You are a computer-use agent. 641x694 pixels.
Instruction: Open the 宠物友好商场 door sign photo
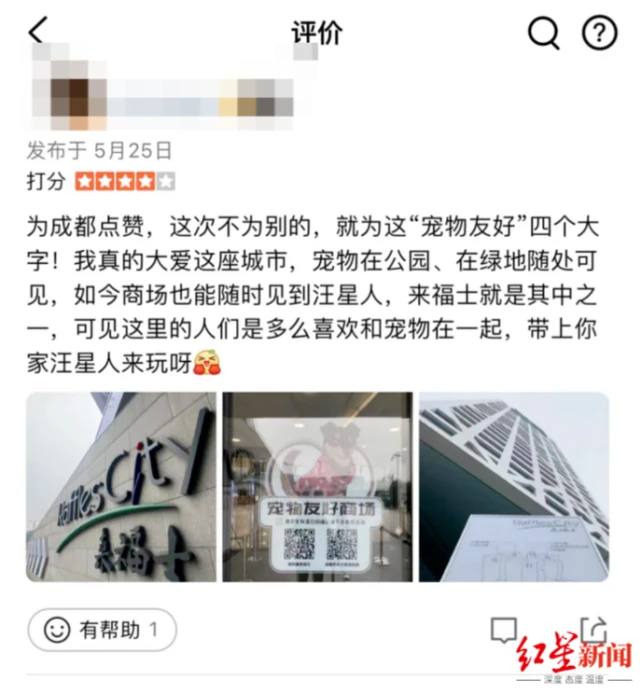pyautogui.click(x=317, y=487)
